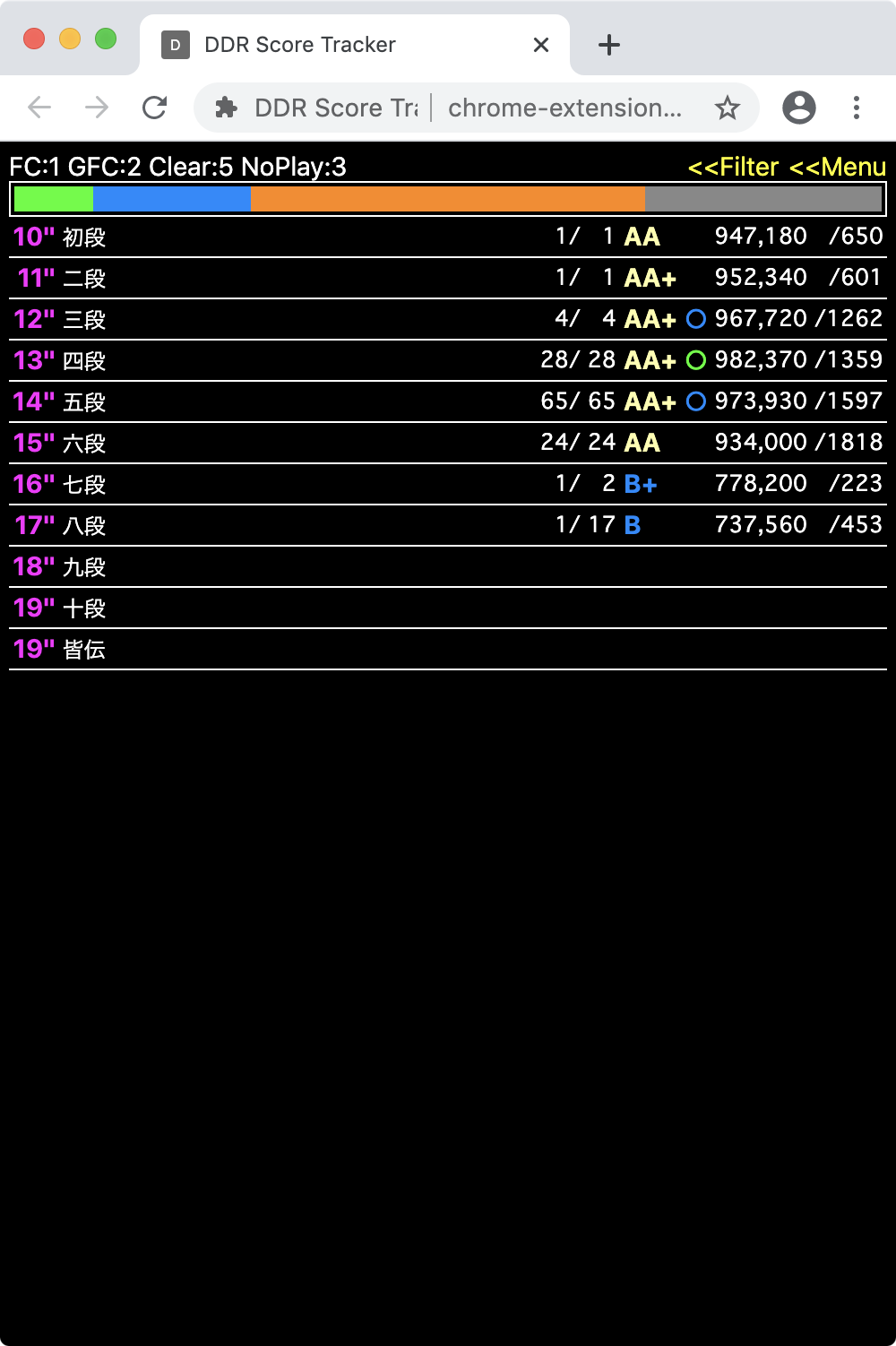896x1346 pixels.
Task: Open the <<Menu link
Action: pyautogui.click(x=837, y=168)
